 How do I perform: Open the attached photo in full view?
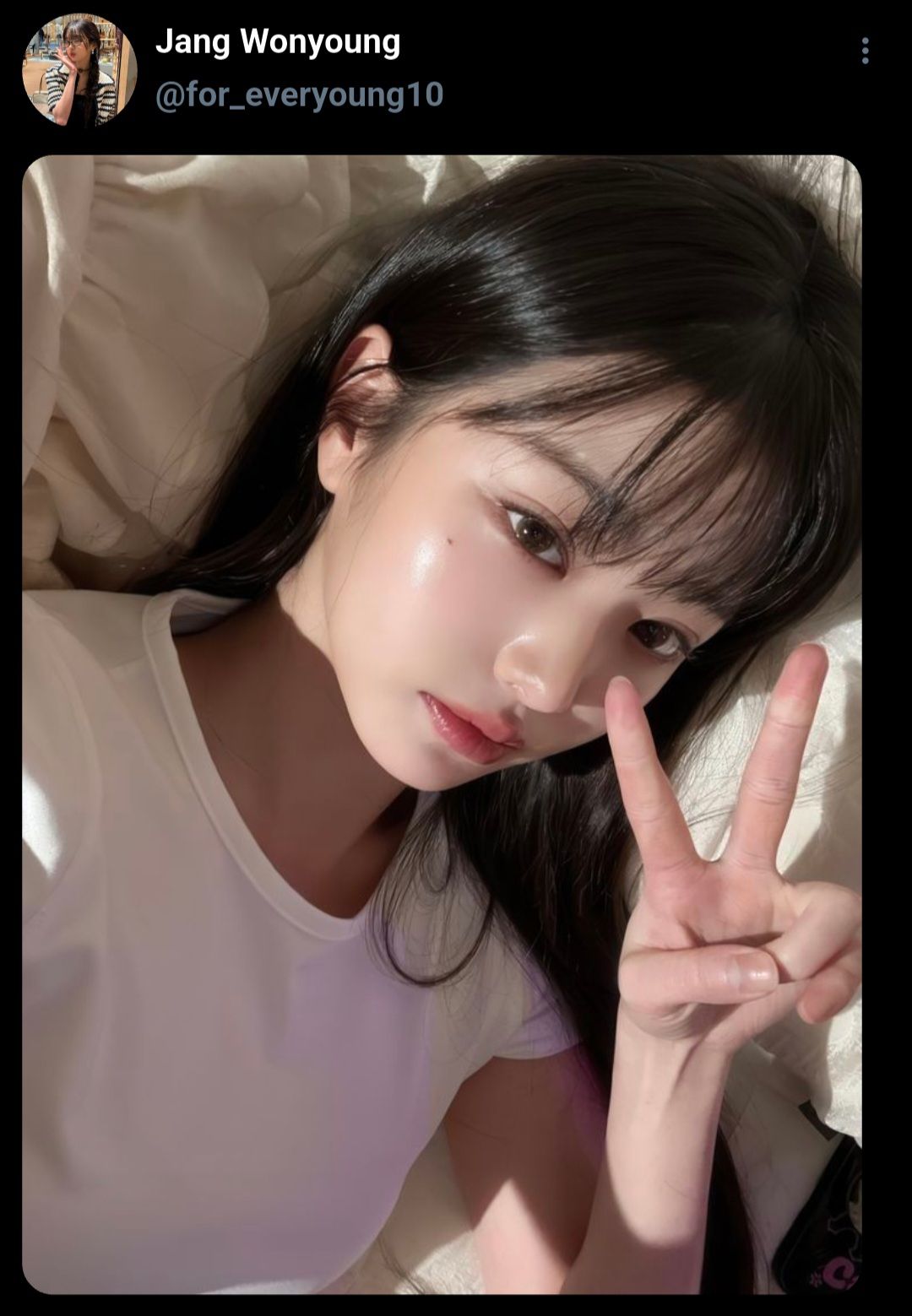(x=442, y=724)
